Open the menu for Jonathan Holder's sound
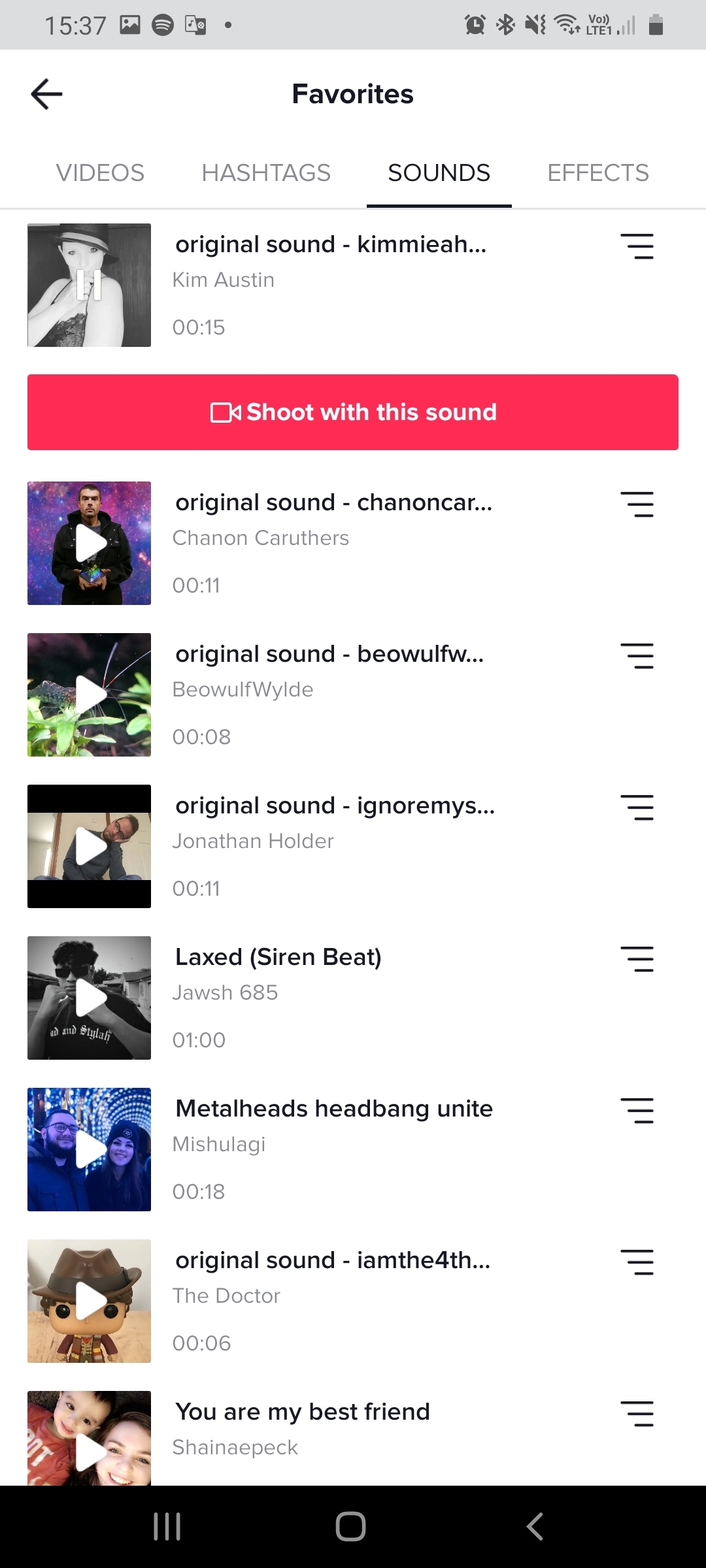 pyautogui.click(x=638, y=807)
